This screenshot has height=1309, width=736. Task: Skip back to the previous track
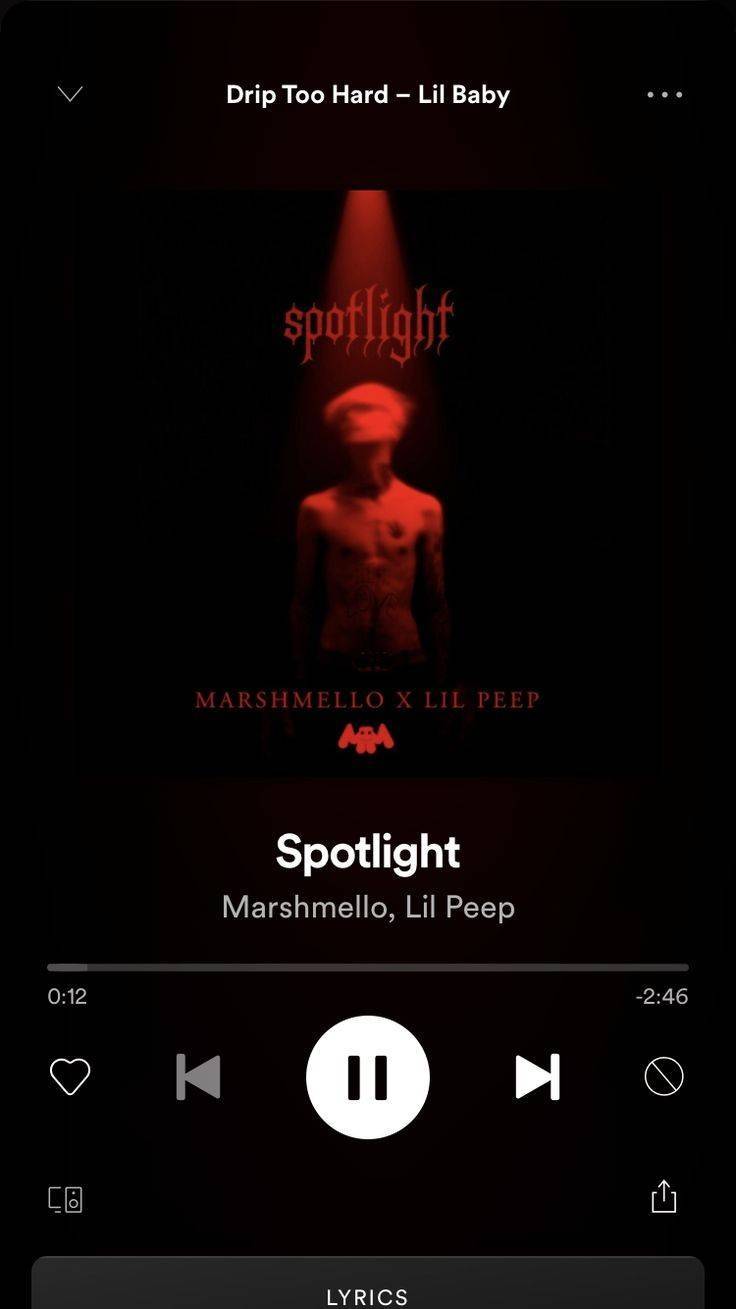point(198,1077)
